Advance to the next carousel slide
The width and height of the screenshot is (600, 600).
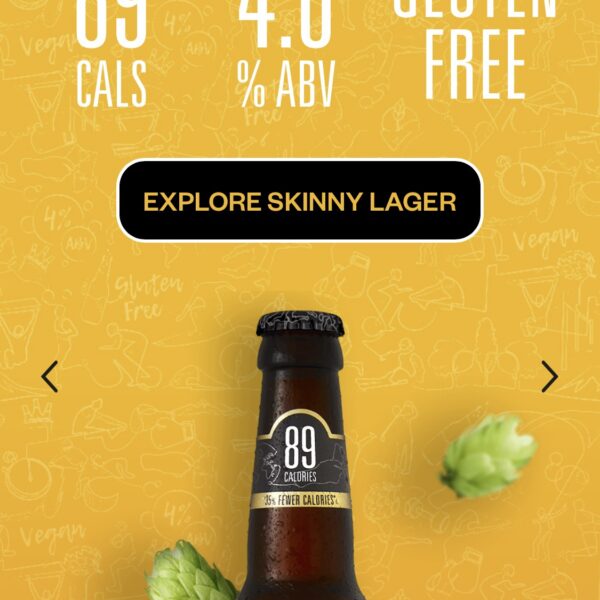[549, 377]
